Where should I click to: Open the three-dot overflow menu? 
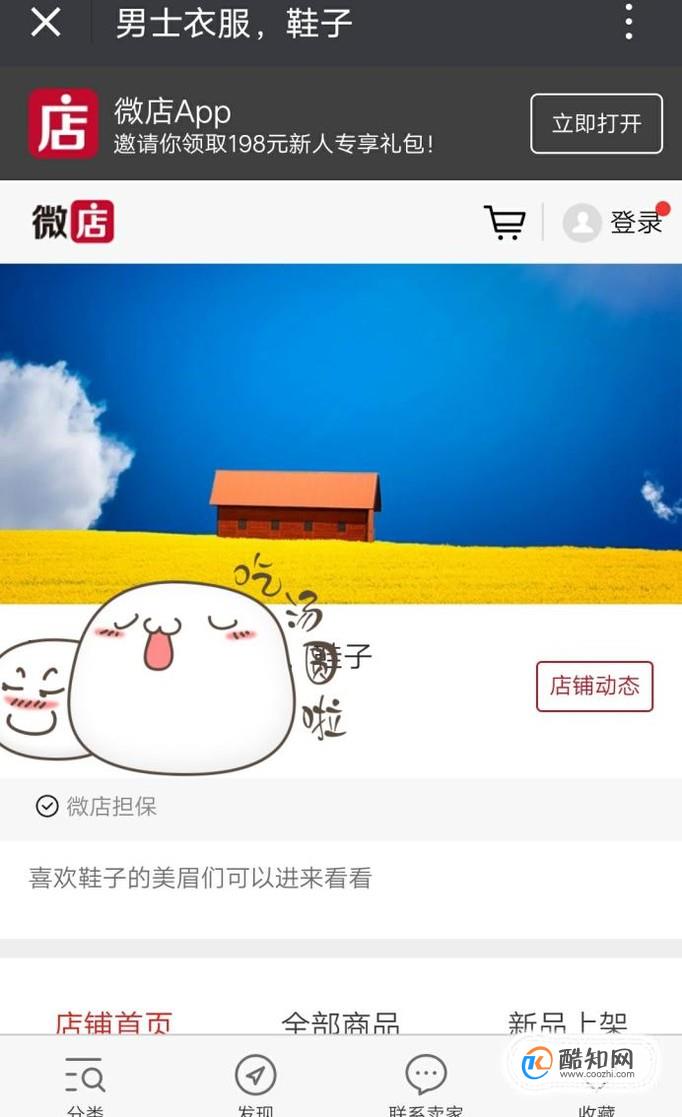[x=628, y=22]
